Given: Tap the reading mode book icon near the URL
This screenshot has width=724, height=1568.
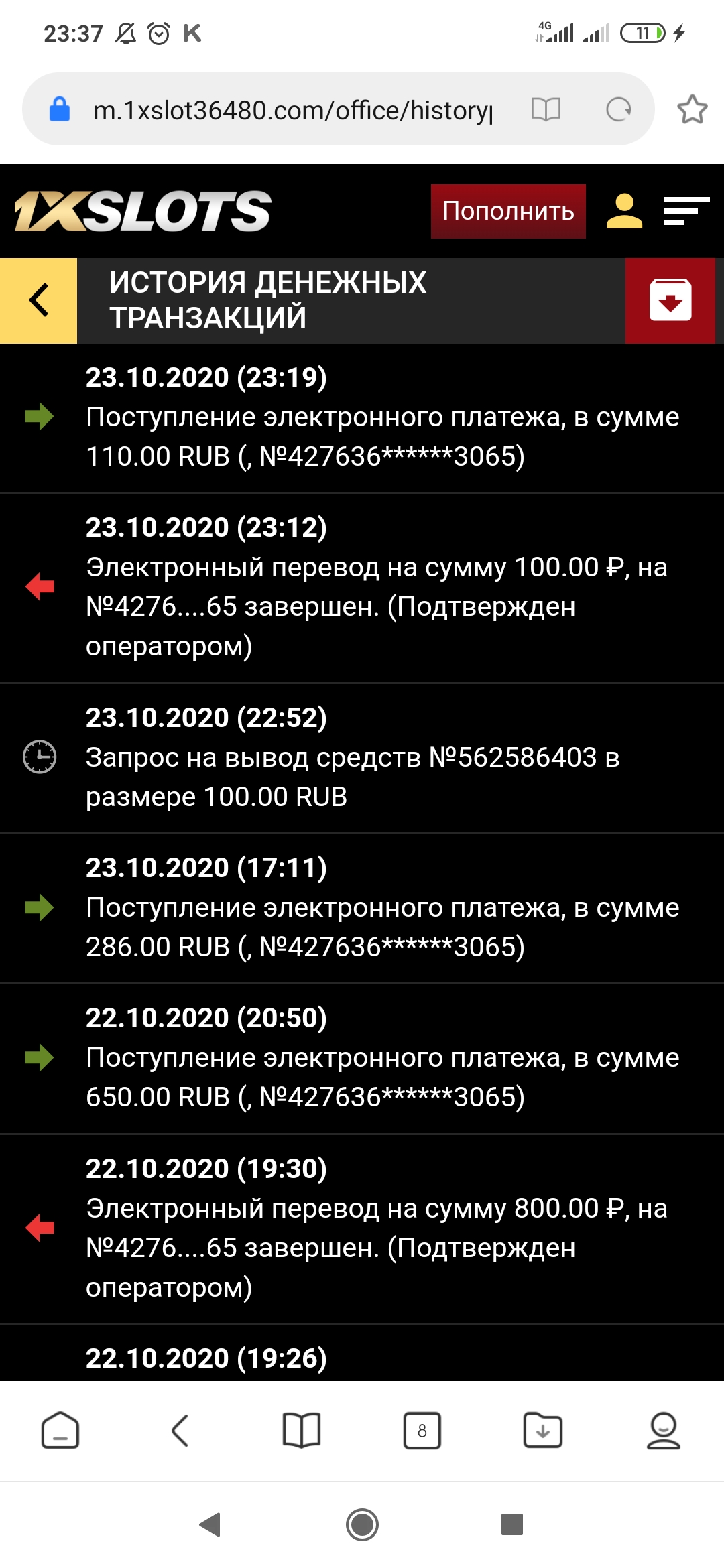Looking at the screenshot, I should (546, 109).
